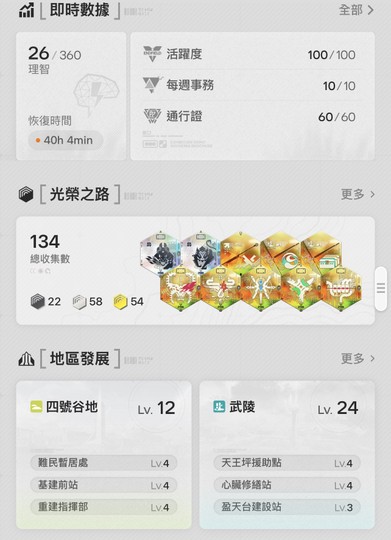This screenshot has height=540, width=391.
Task: Open the 理智 26/360 card
Action: point(71,96)
